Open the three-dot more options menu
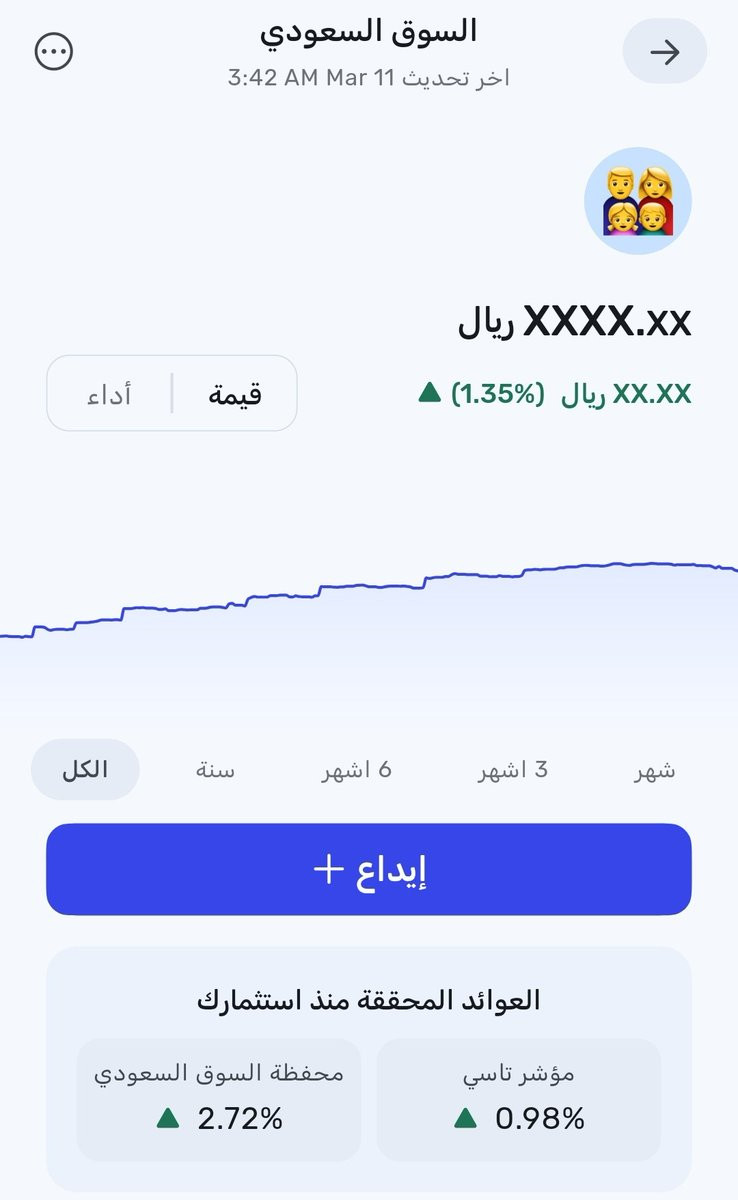 (54, 51)
